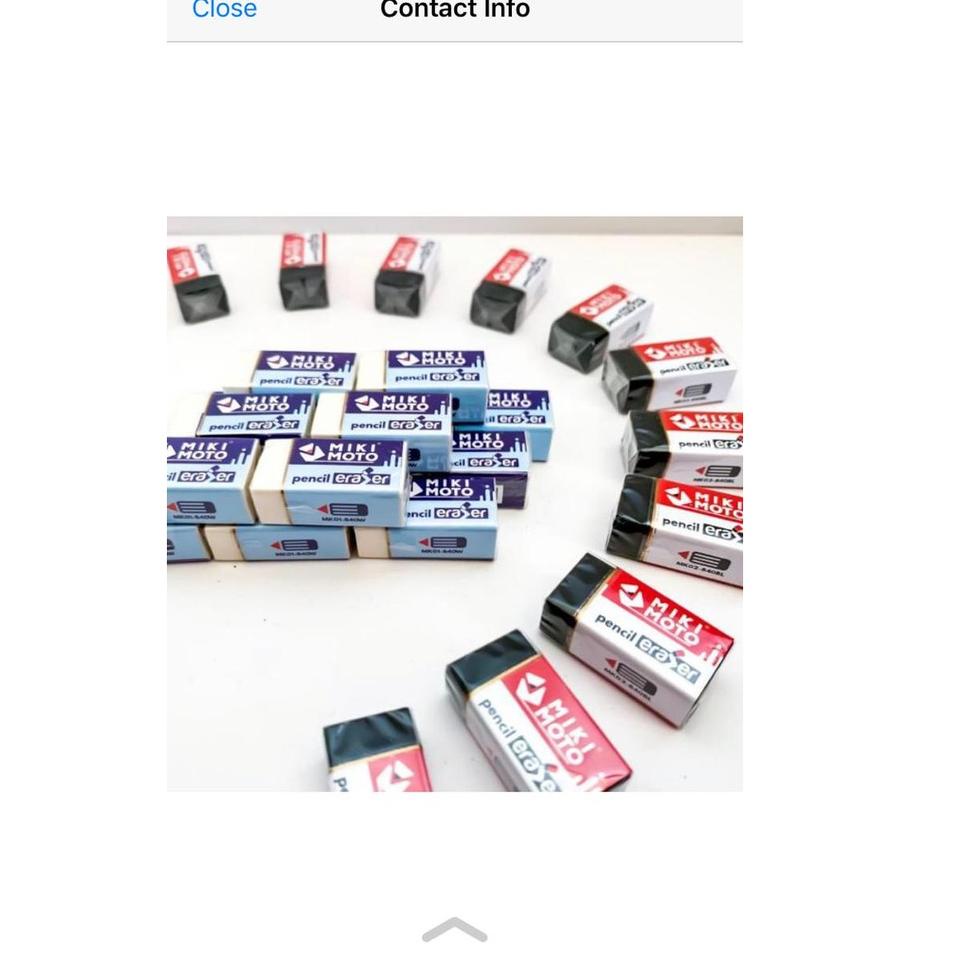Expand the panel with the bottom chevron
This screenshot has width=962, height=962.
point(455,929)
